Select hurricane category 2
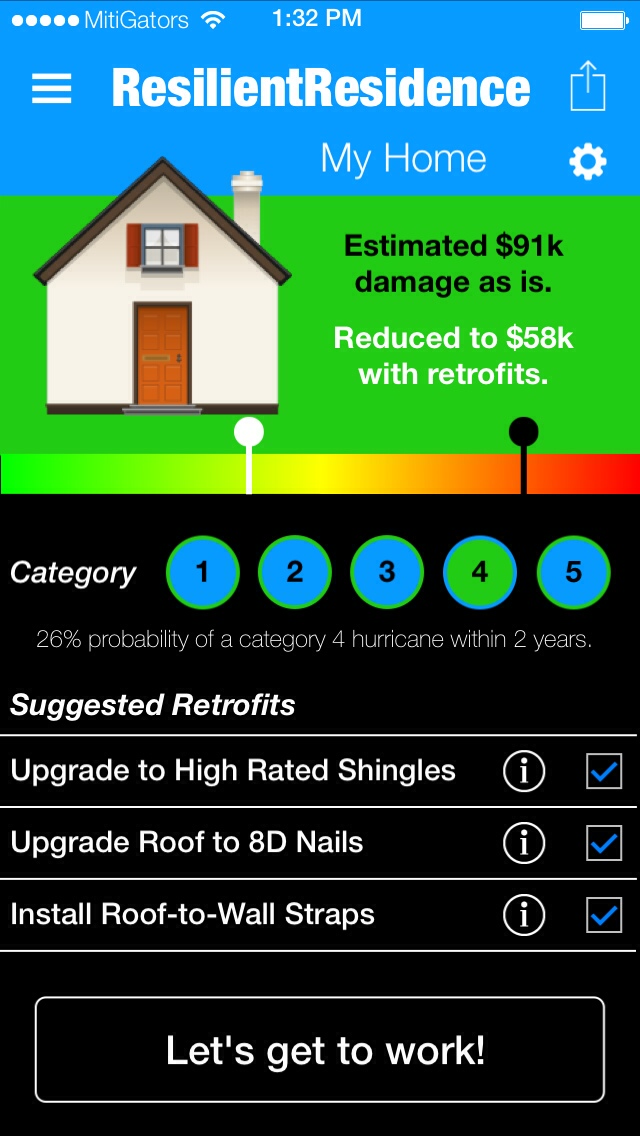 point(295,572)
